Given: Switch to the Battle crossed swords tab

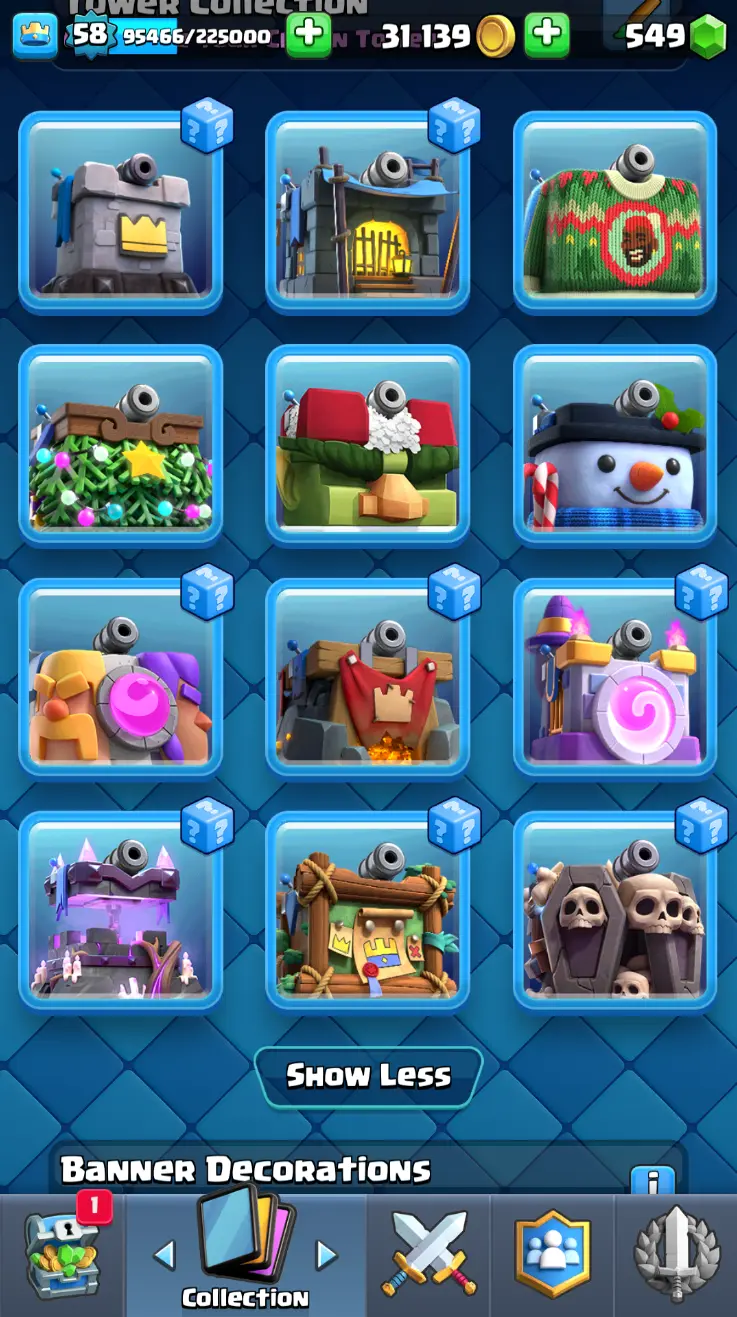Looking at the screenshot, I should (429, 1254).
